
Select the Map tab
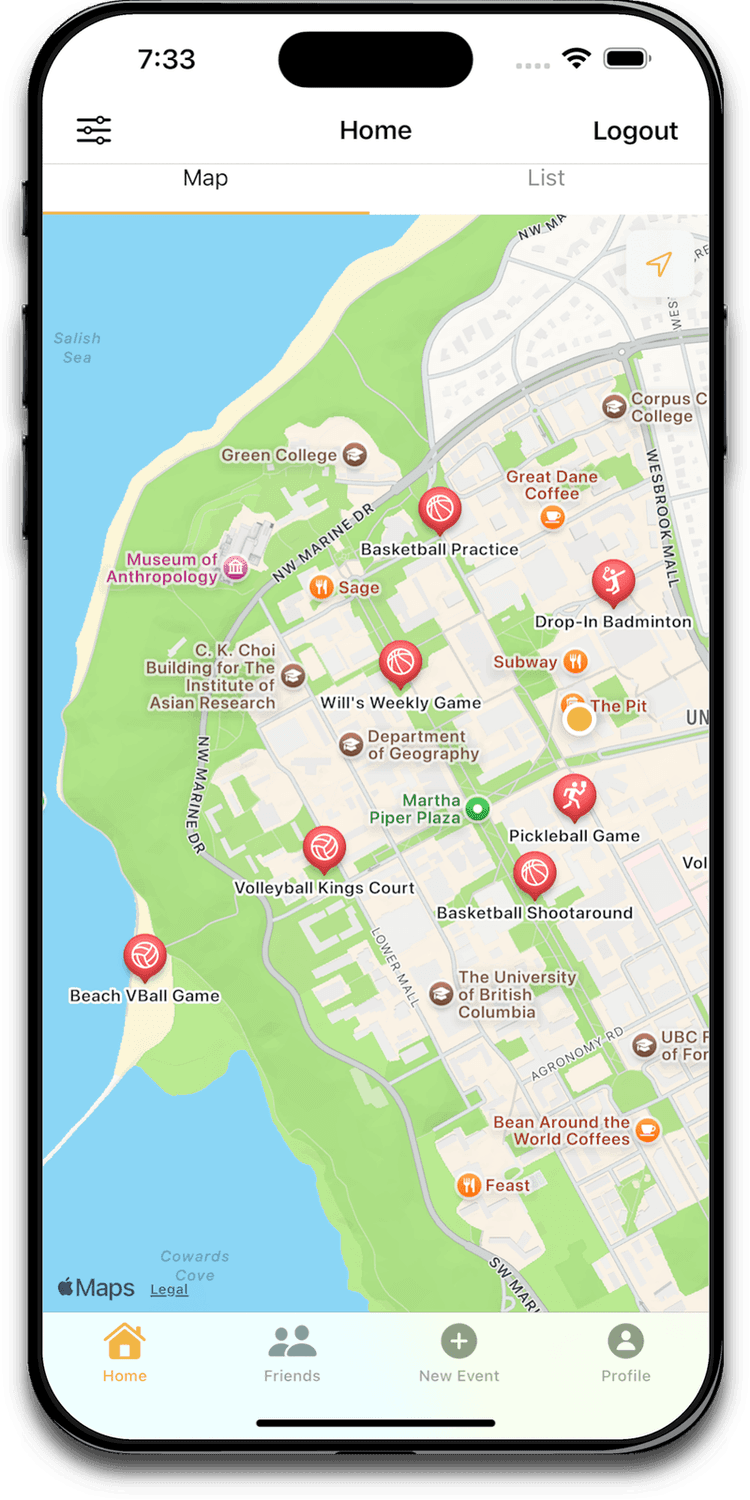pos(205,178)
